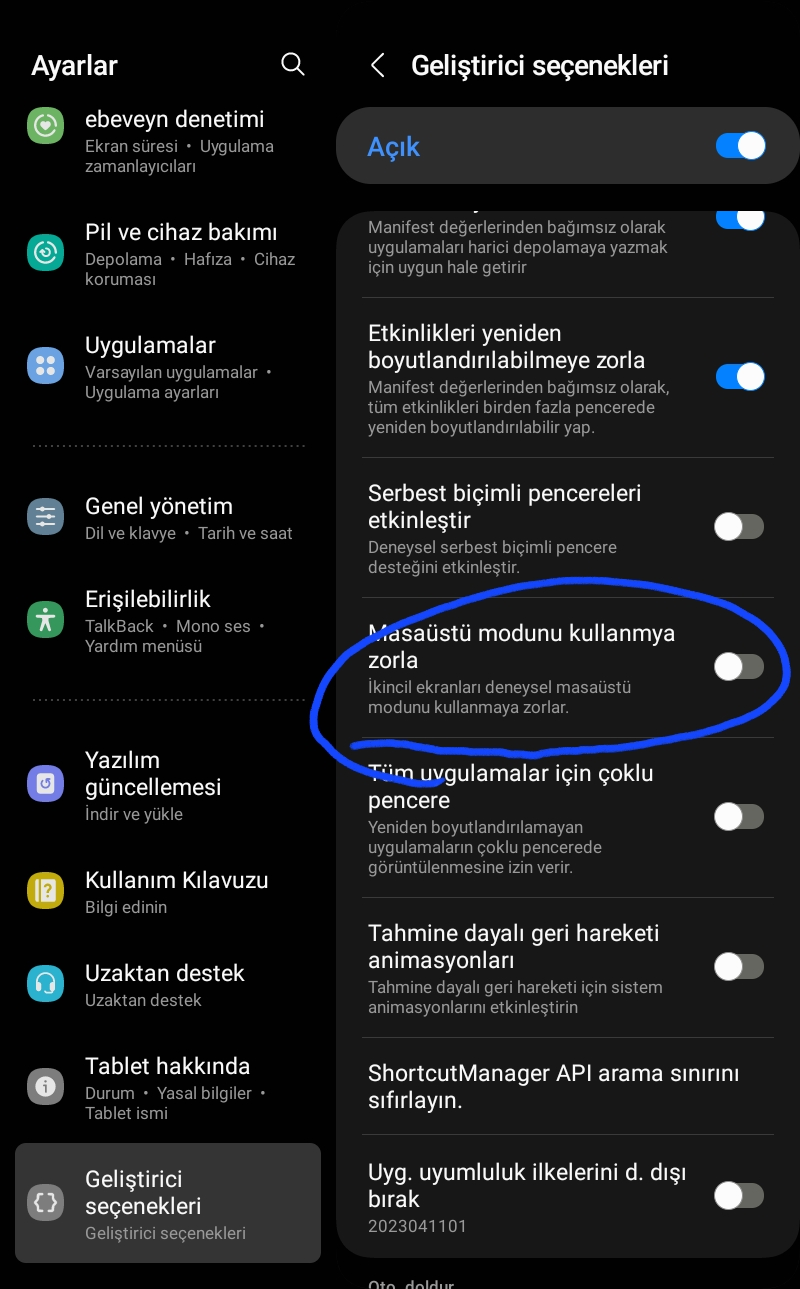The height and width of the screenshot is (1289, 800).
Task: Go back from Geliştirici seçenekleri
Action: click(378, 66)
